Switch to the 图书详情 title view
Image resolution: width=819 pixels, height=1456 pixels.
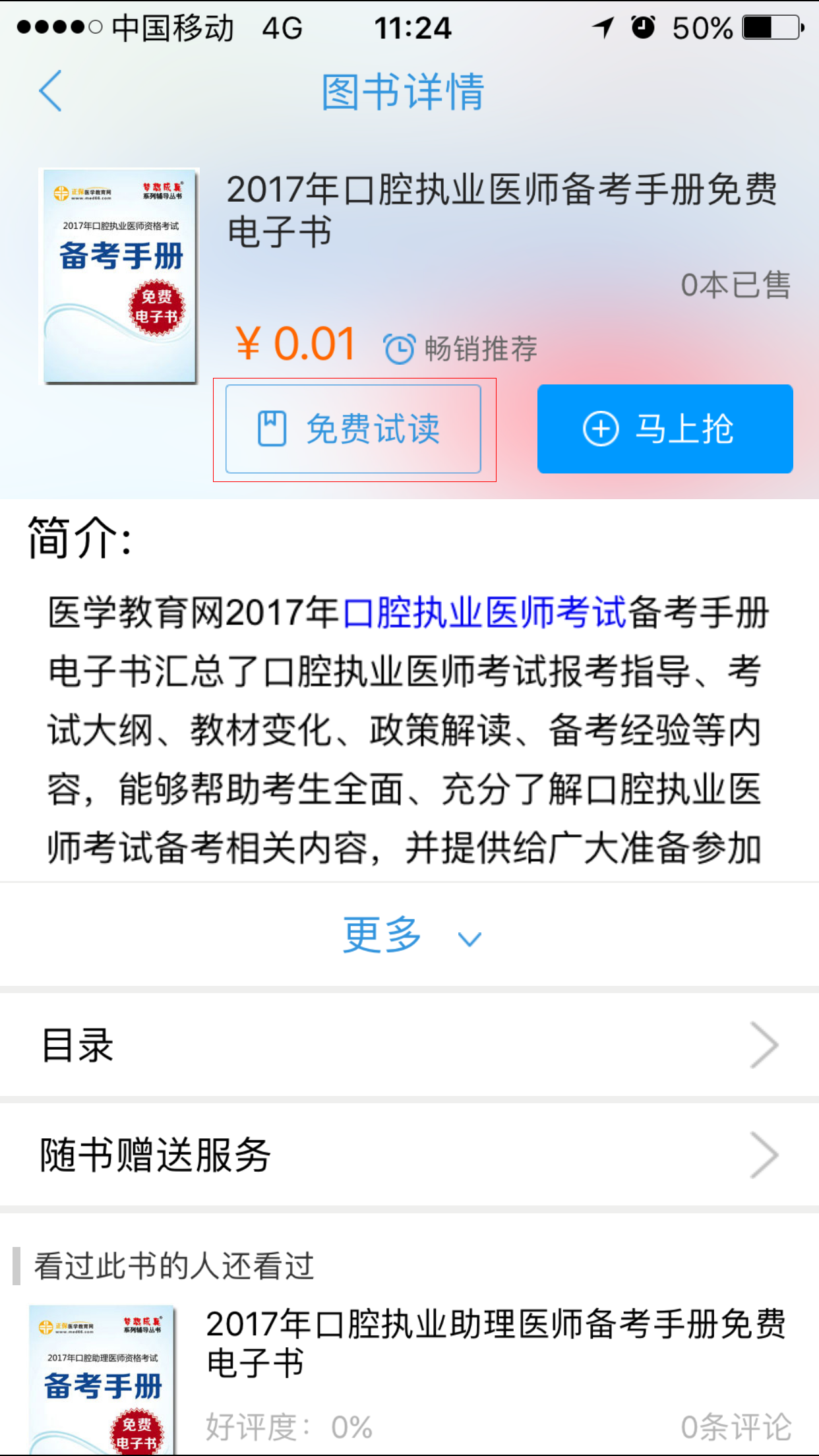pyautogui.click(x=403, y=92)
